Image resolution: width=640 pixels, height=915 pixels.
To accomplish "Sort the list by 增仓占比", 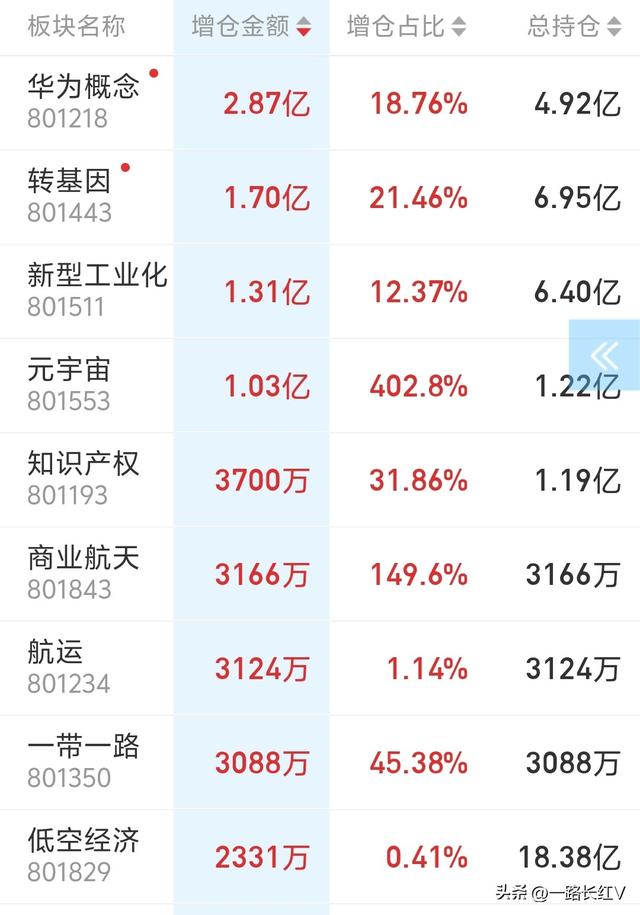I will (406, 27).
